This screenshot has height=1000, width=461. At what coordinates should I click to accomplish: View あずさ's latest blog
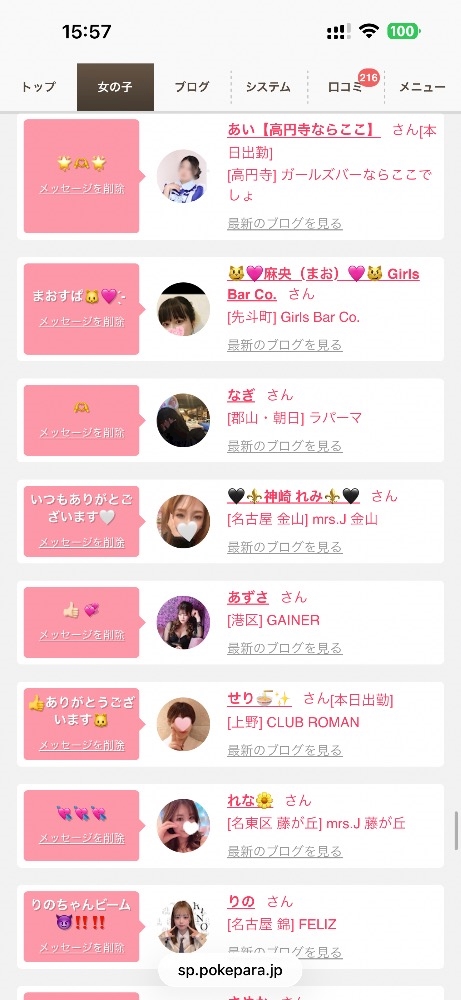coord(284,648)
